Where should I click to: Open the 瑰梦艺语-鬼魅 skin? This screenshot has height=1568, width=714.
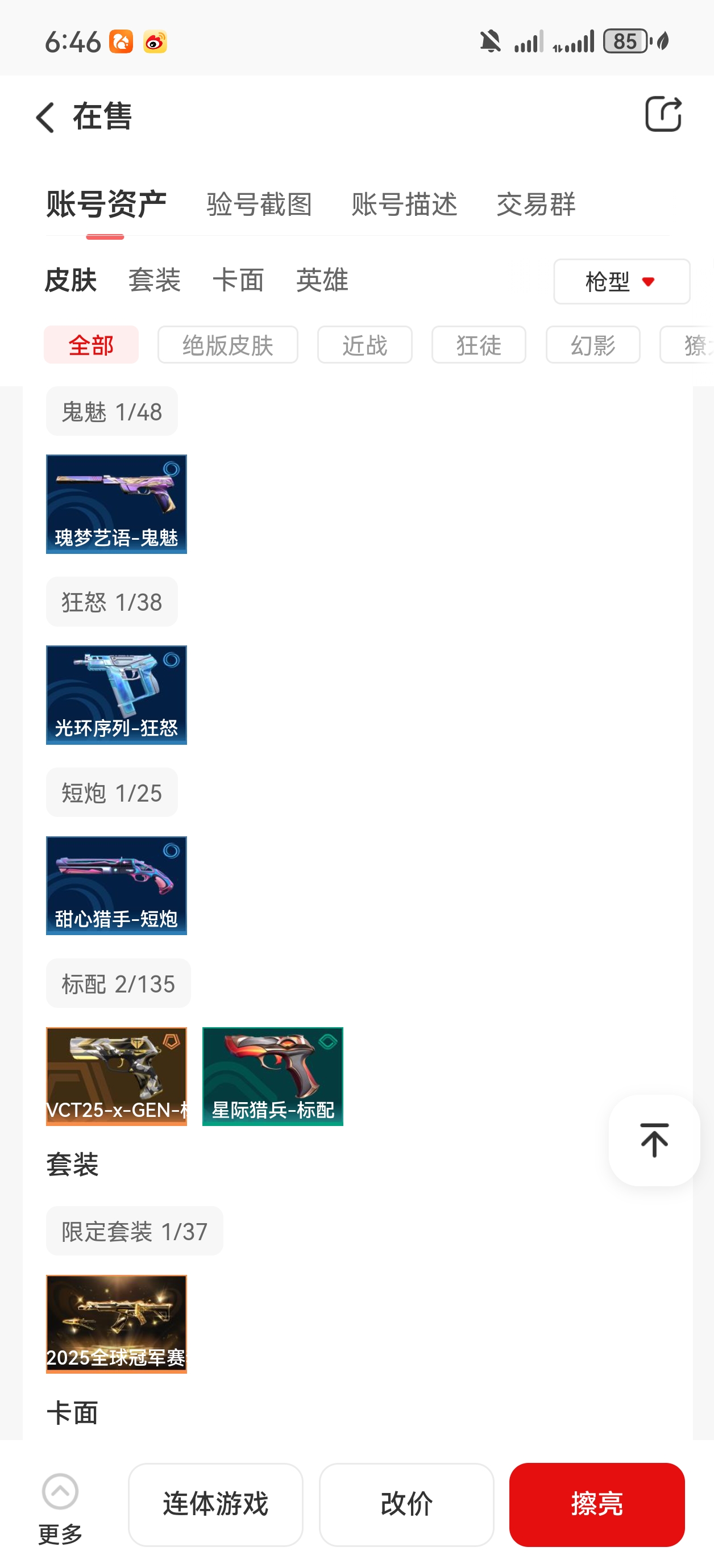click(117, 504)
